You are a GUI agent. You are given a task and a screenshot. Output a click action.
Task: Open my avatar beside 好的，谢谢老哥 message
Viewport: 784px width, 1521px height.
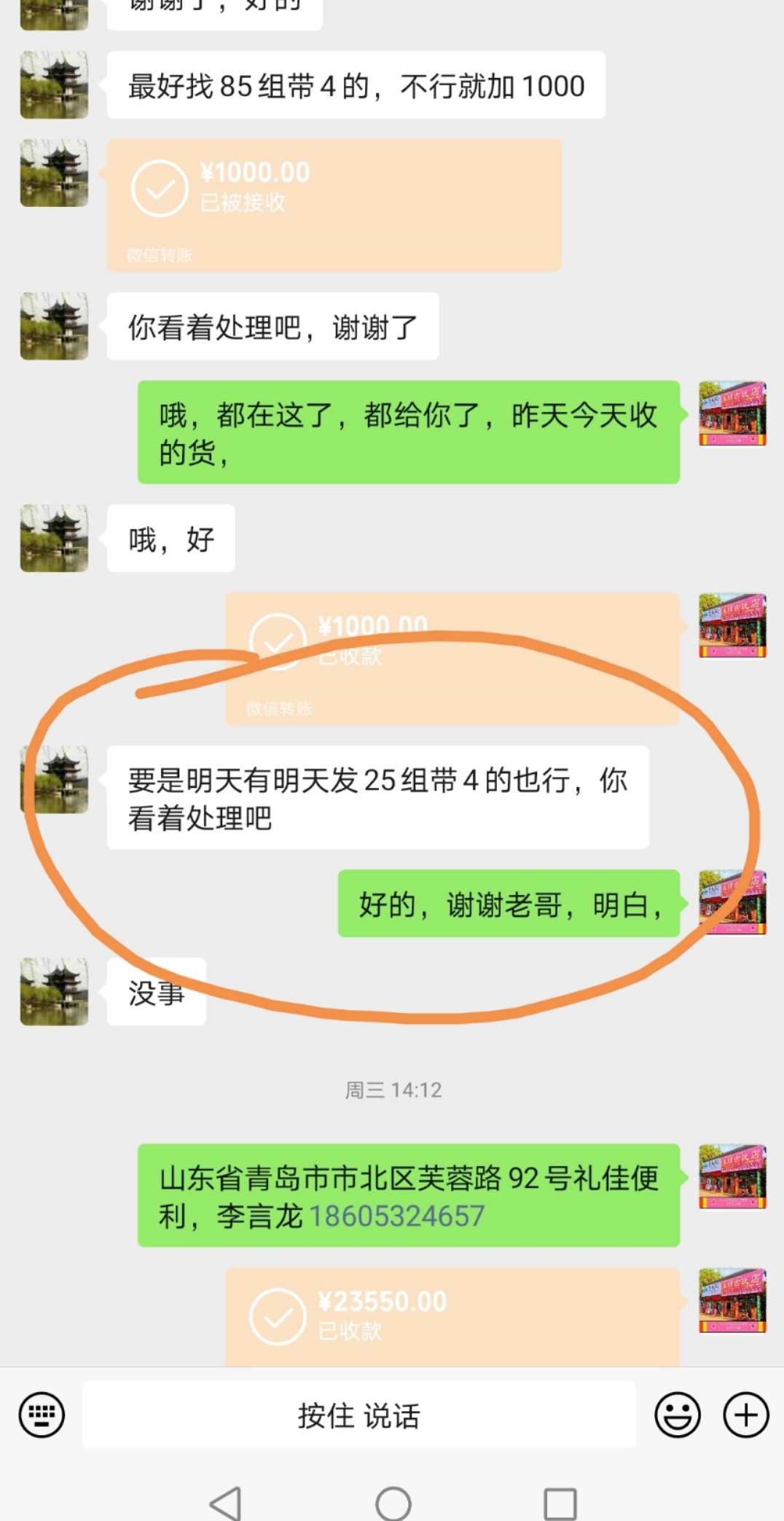(x=732, y=902)
